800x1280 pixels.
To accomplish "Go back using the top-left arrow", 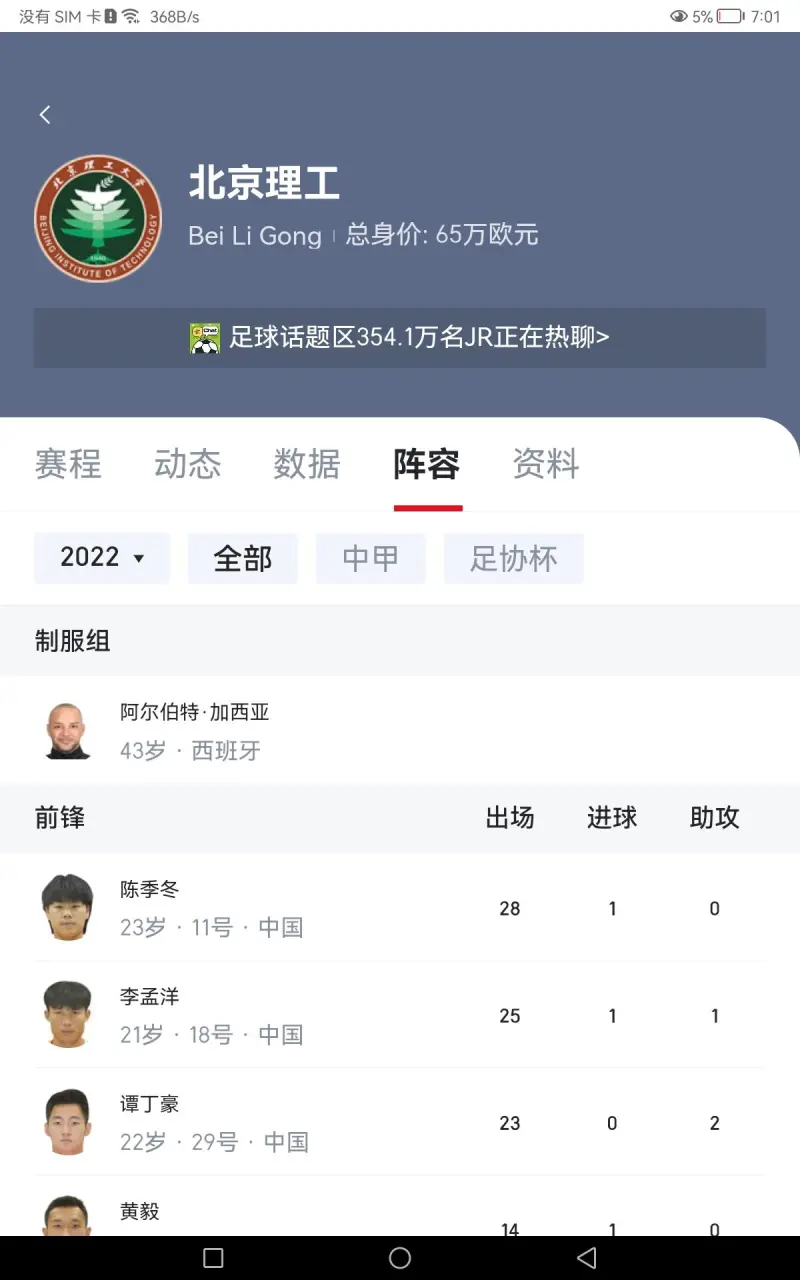I will (x=45, y=115).
